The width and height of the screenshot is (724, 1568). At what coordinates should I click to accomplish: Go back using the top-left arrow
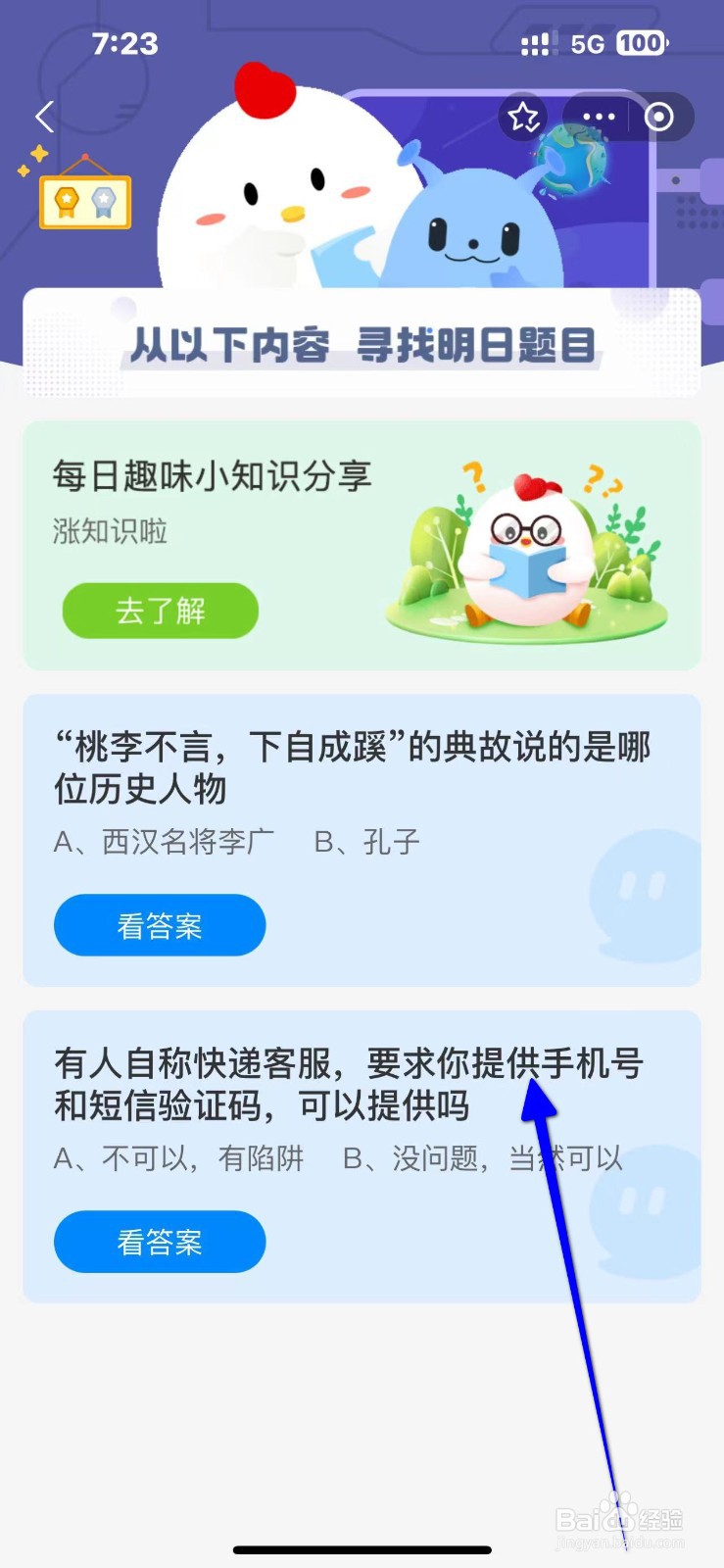coord(44,118)
